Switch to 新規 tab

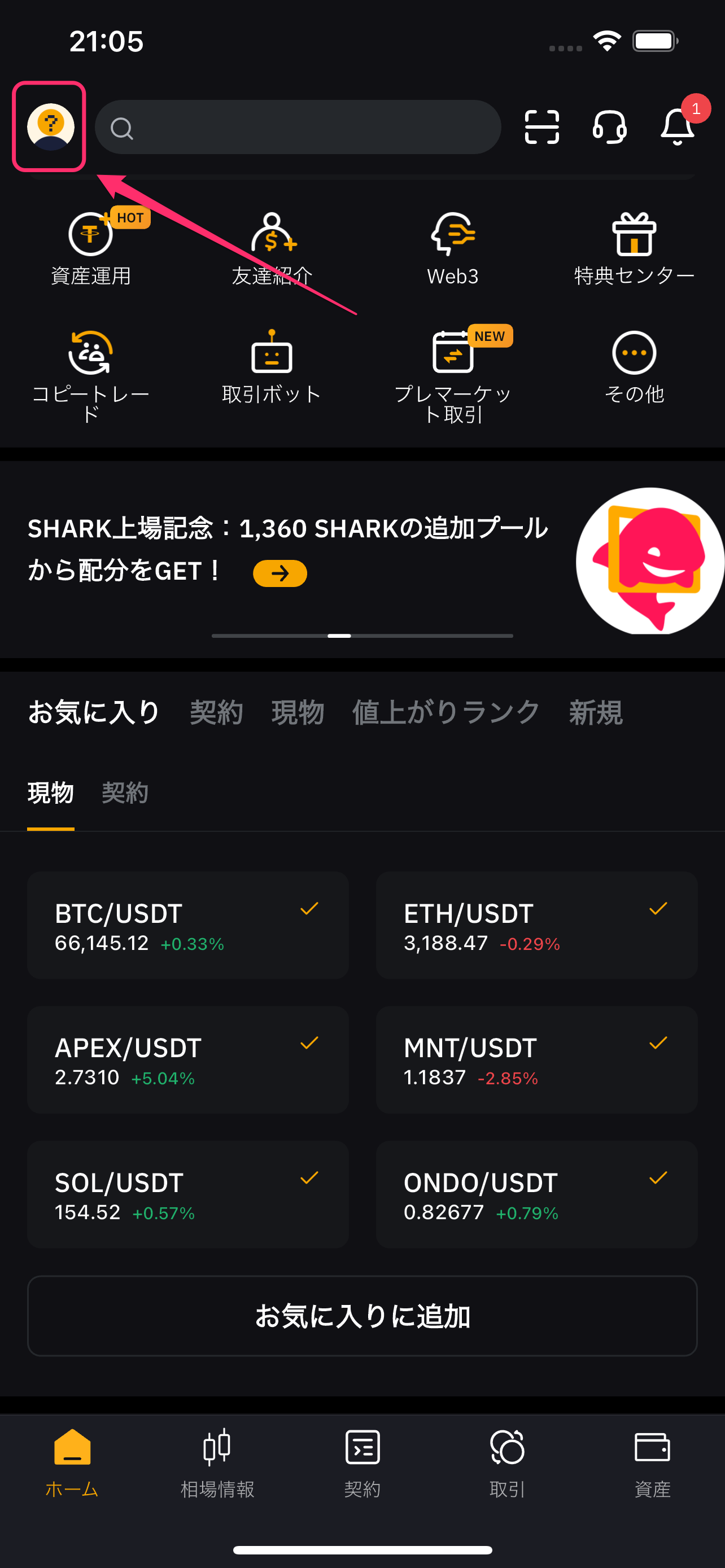(595, 712)
